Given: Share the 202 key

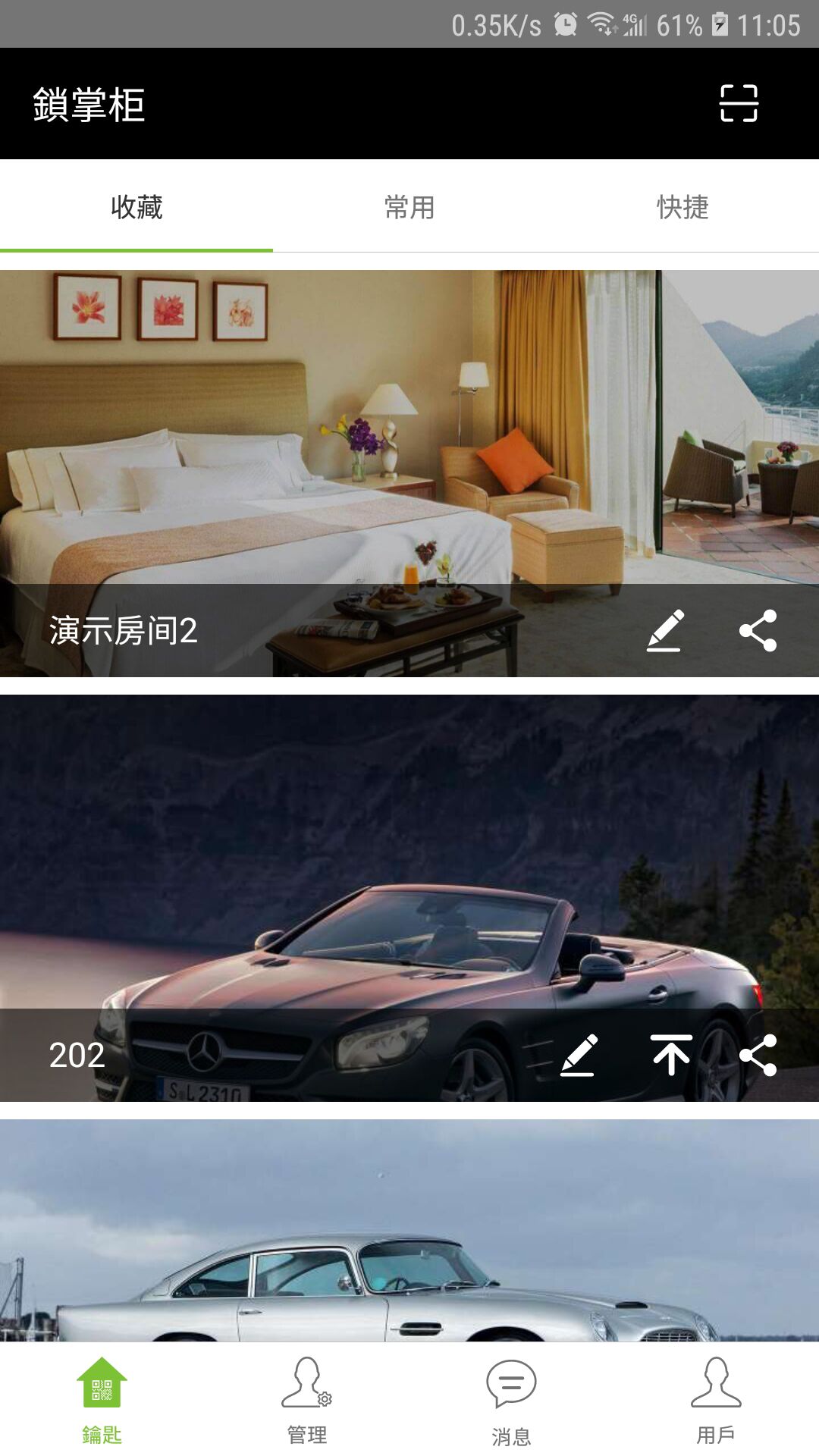Looking at the screenshot, I should pos(758,1055).
